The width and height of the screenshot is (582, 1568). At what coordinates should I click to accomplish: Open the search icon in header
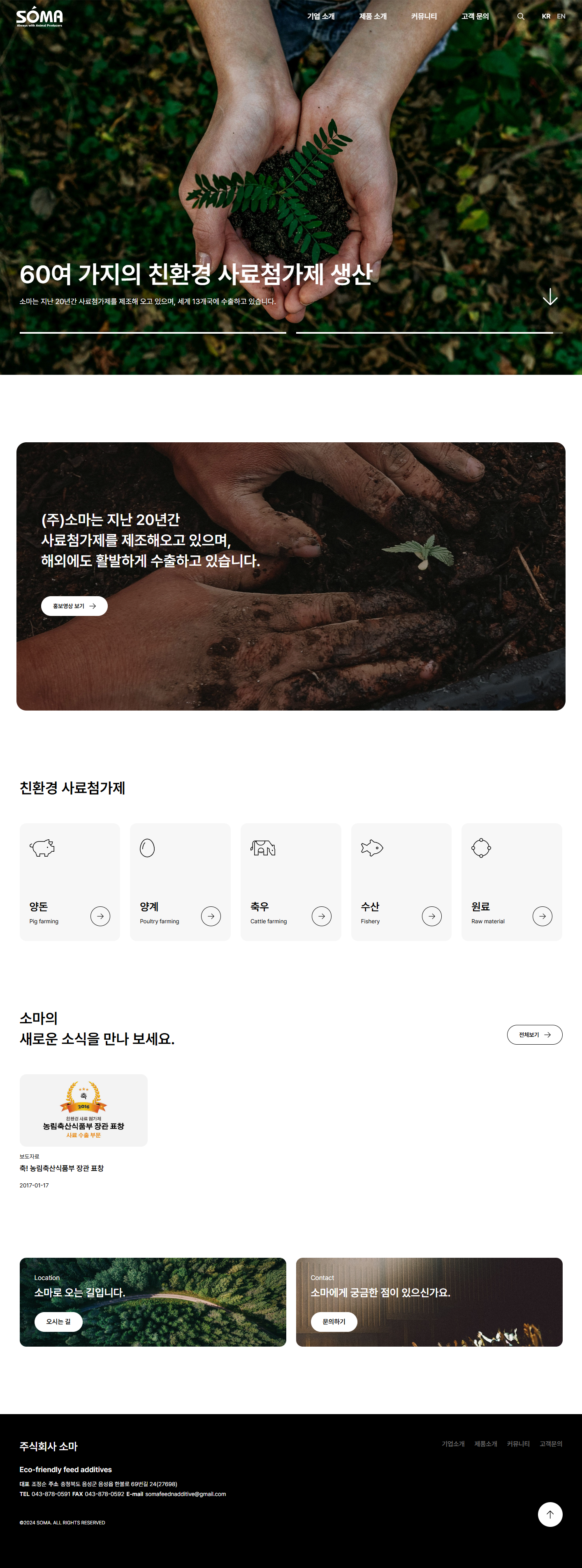(521, 16)
